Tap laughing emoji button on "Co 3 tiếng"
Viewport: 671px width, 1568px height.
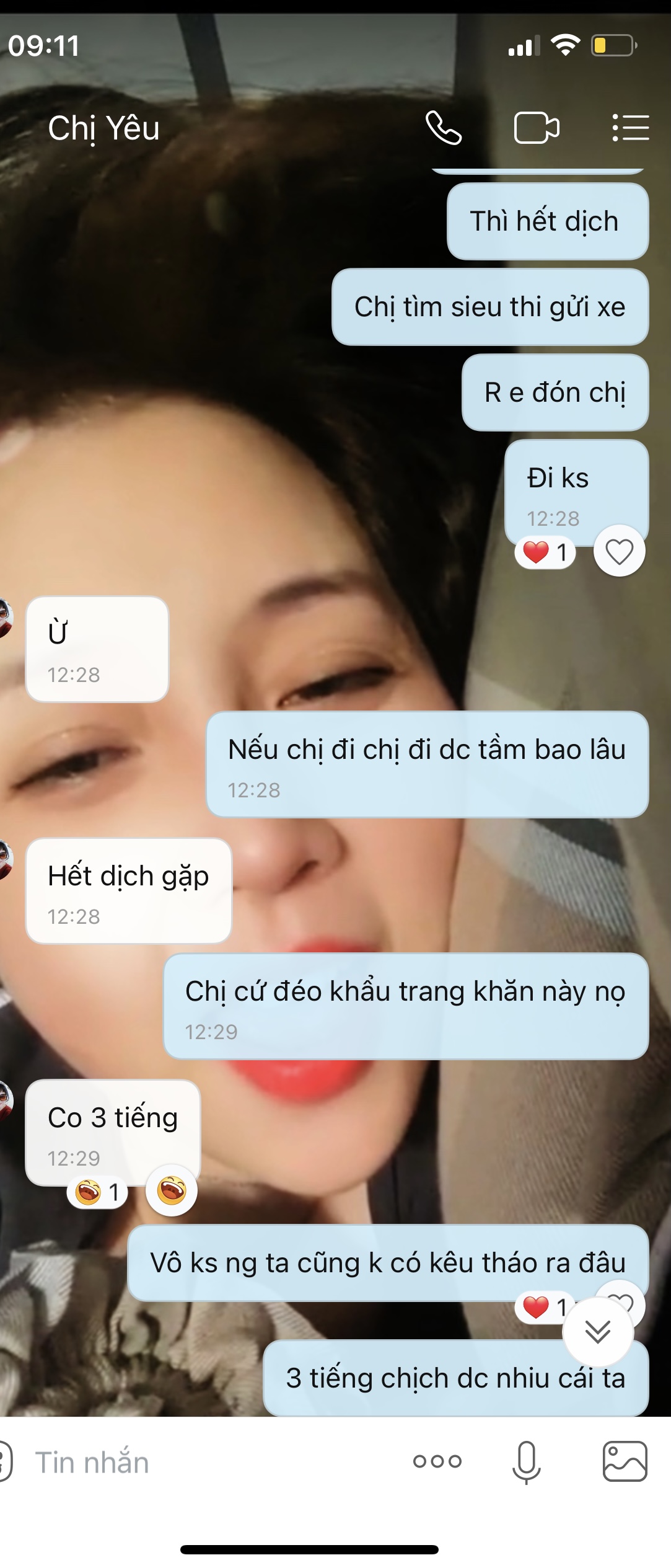pyautogui.click(x=172, y=1190)
